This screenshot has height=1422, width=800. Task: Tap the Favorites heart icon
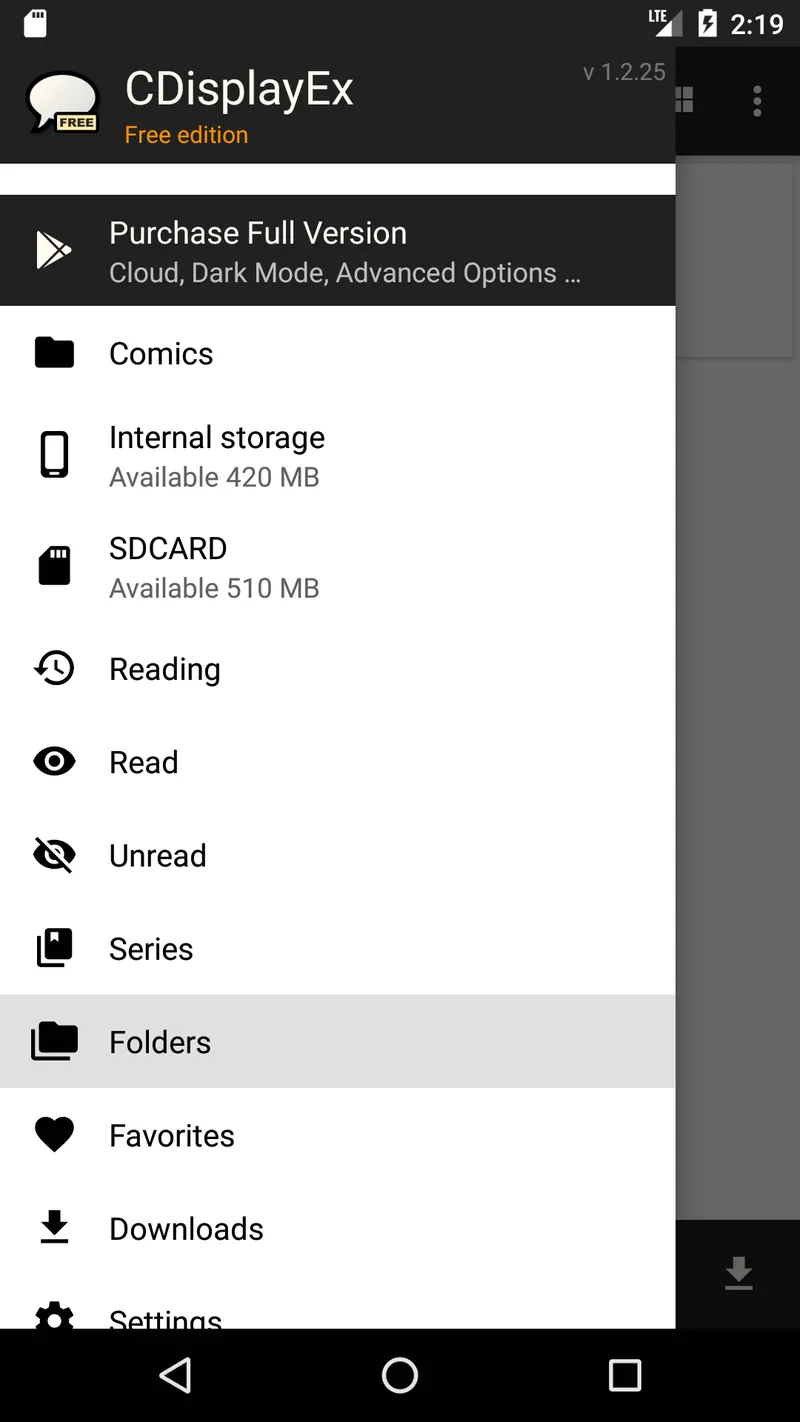(53, 1134)
